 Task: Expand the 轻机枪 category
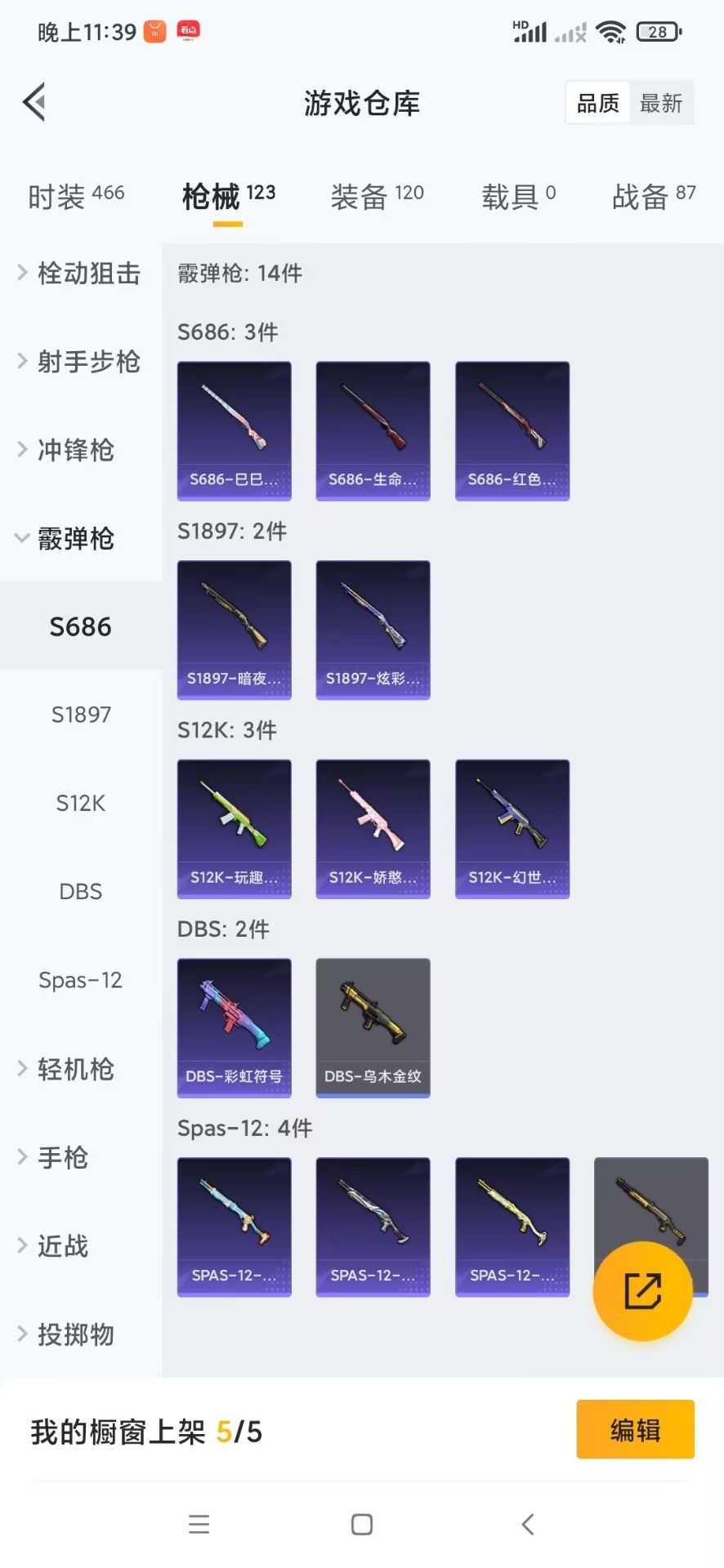(x=75, y=1068)
